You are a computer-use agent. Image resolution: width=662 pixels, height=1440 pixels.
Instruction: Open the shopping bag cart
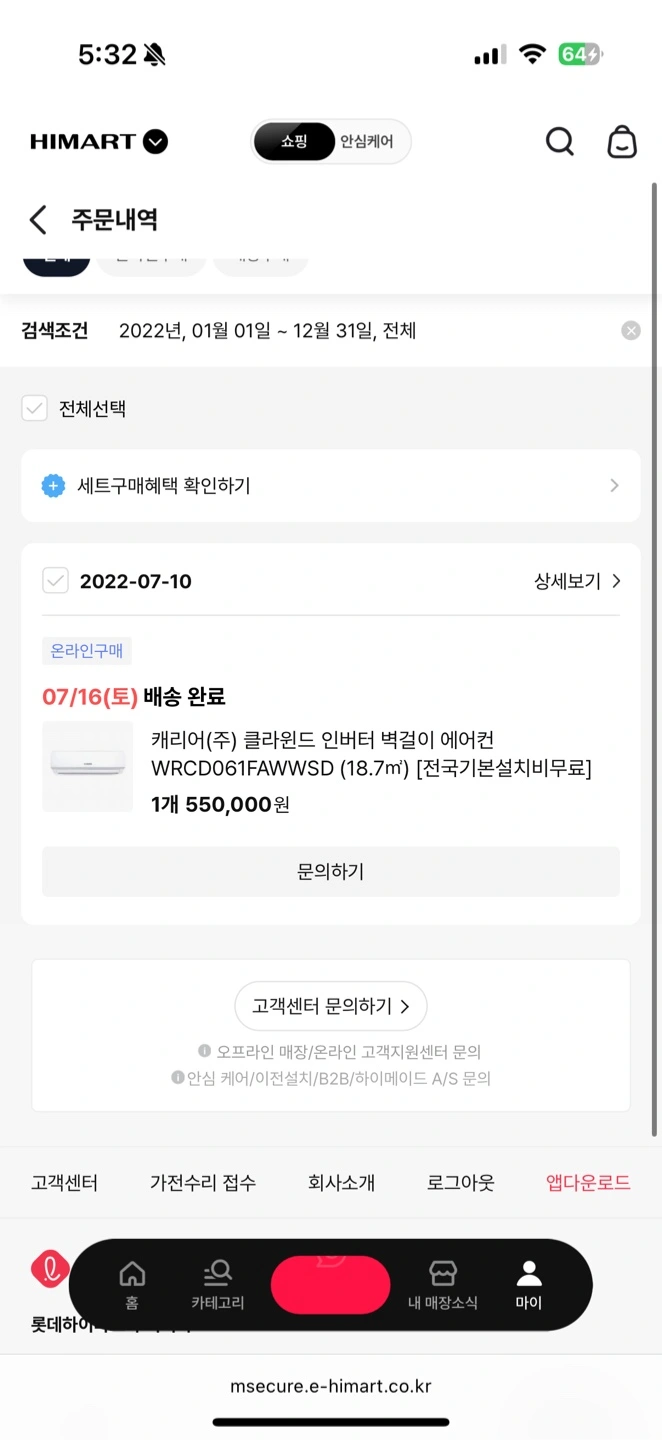pyautogui.click(x=622, y=142)
